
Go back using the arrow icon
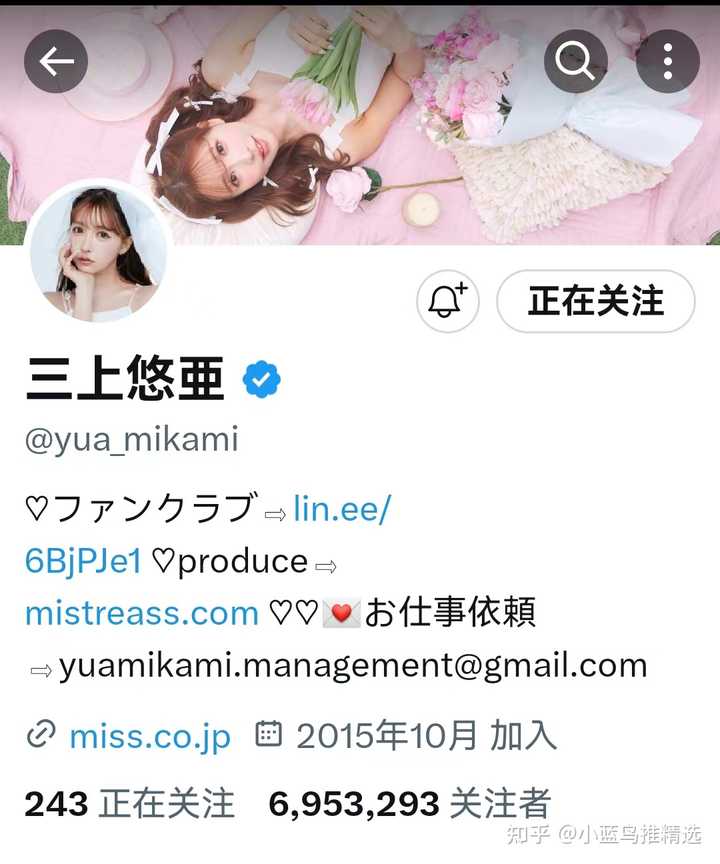(x=56, y=62)
